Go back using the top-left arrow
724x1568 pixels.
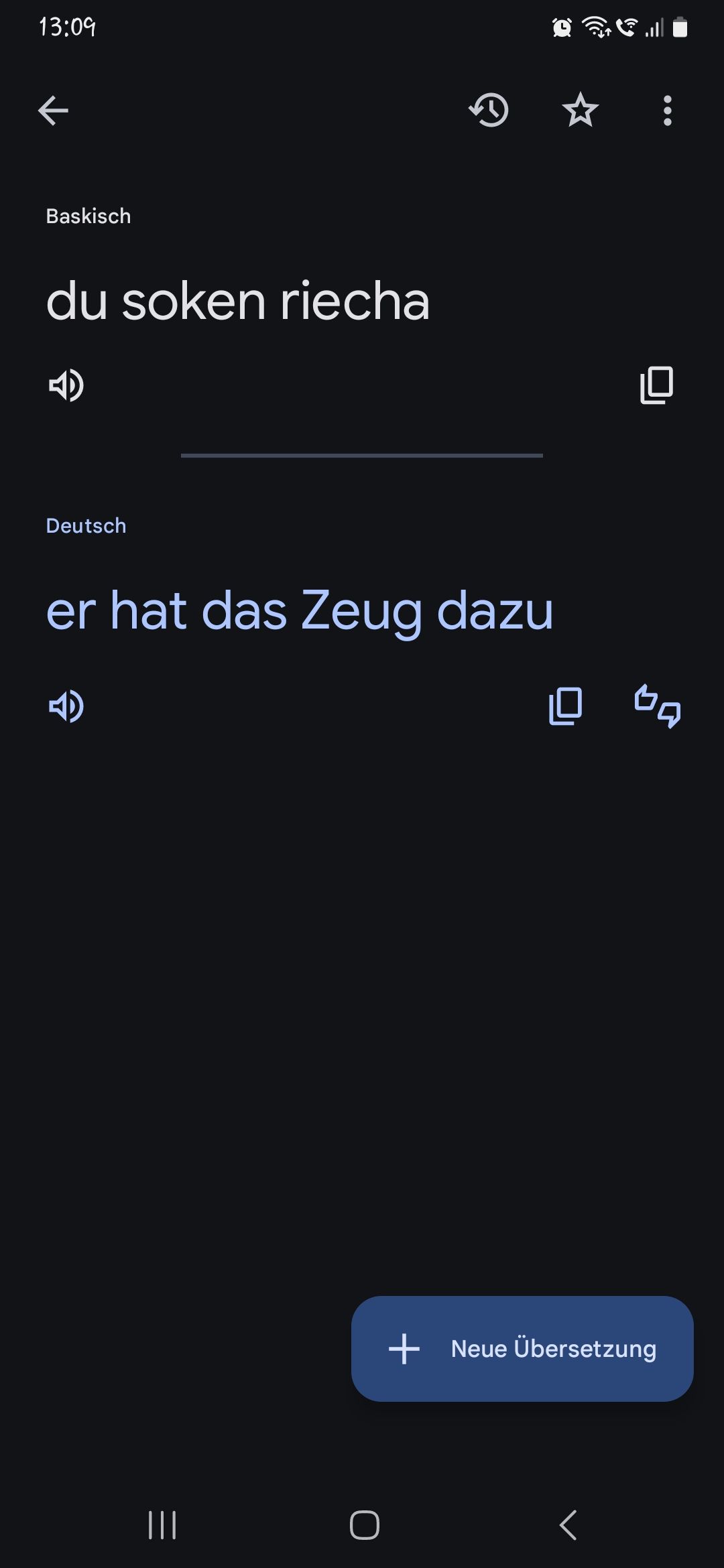tap(53, 111)
